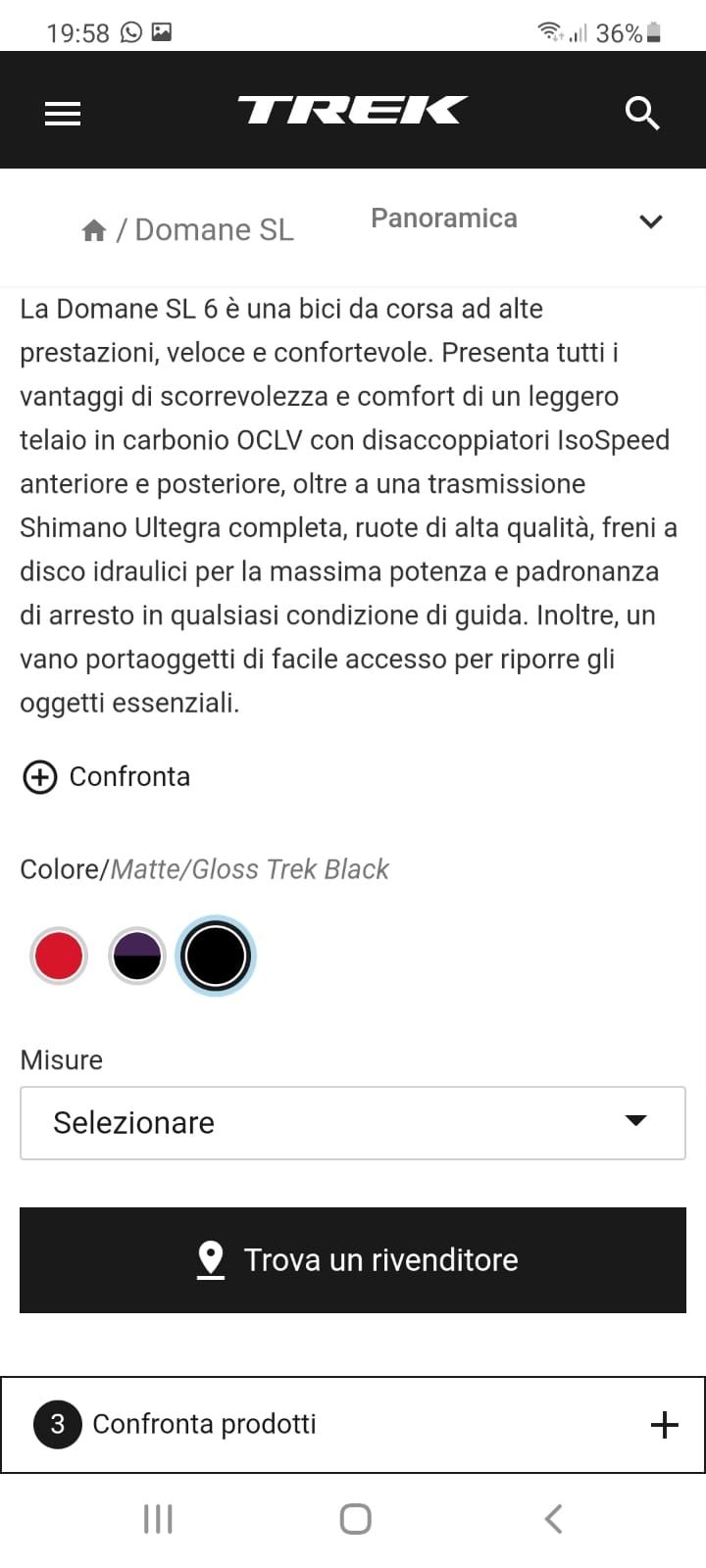Open the hamburger menu

coord(63,114)
